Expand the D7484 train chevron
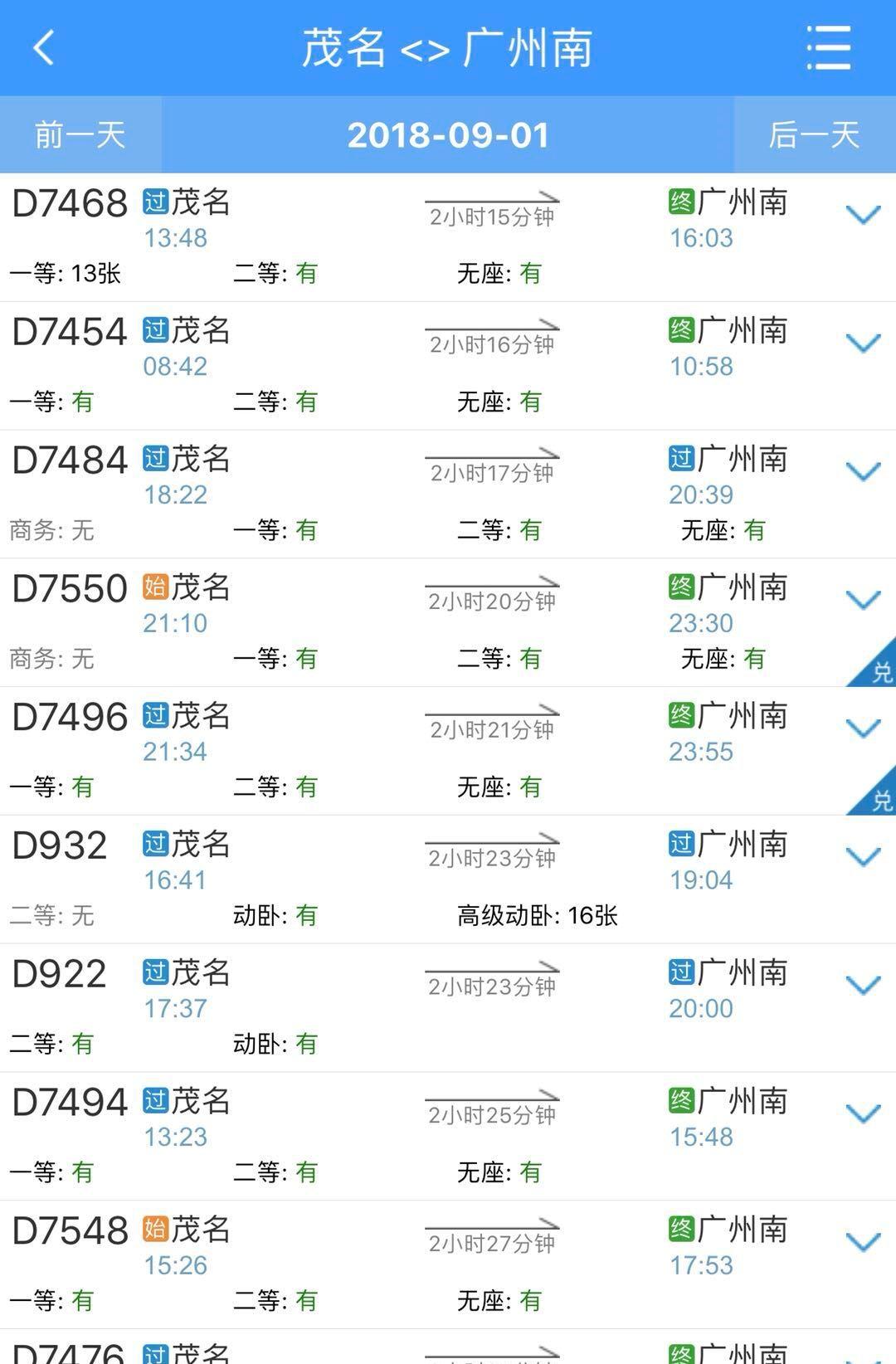Viewport: 896px width, 1364px height. tap(863, 472)
